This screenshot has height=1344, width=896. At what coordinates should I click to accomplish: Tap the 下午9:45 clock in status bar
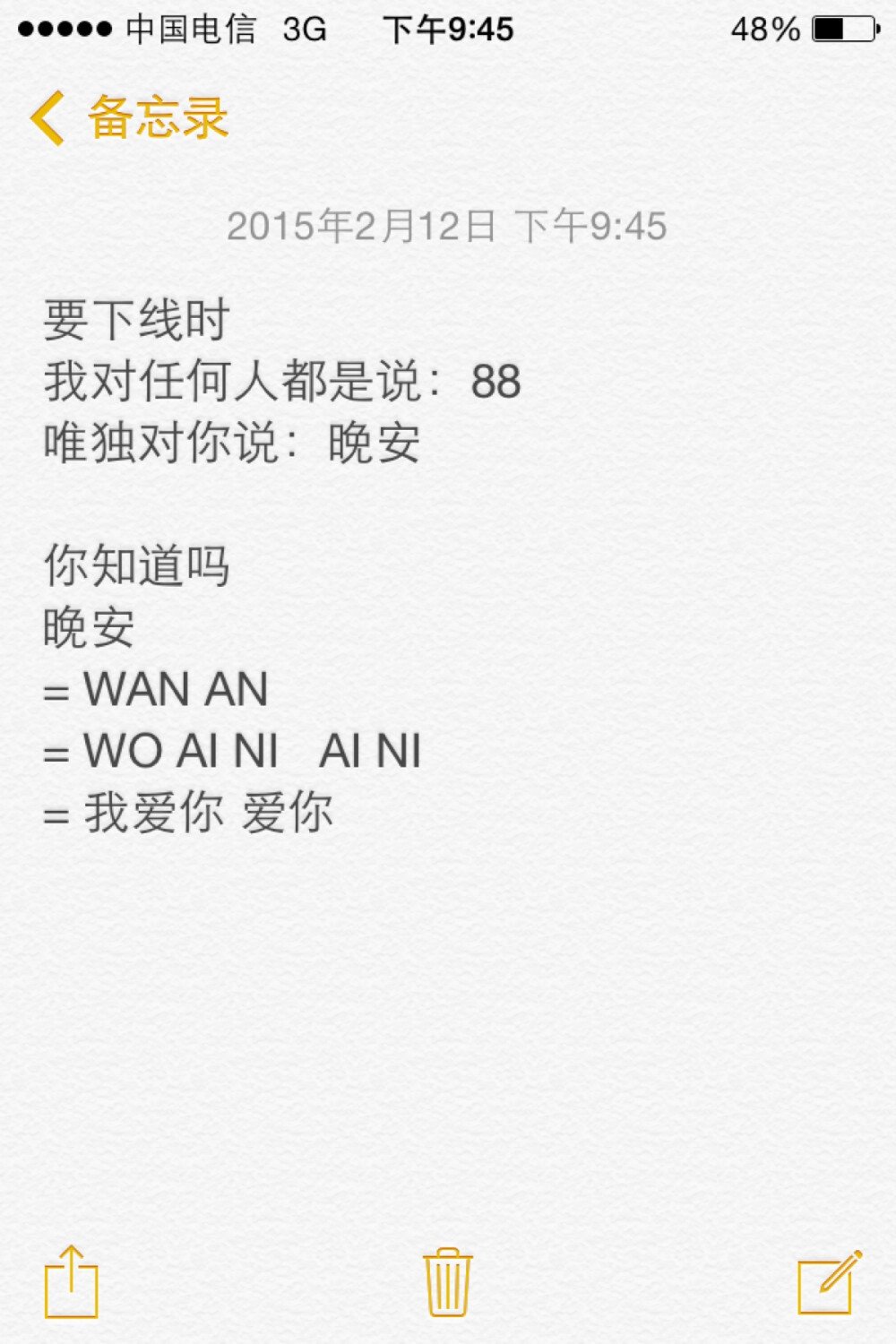[x=448, y=29]
